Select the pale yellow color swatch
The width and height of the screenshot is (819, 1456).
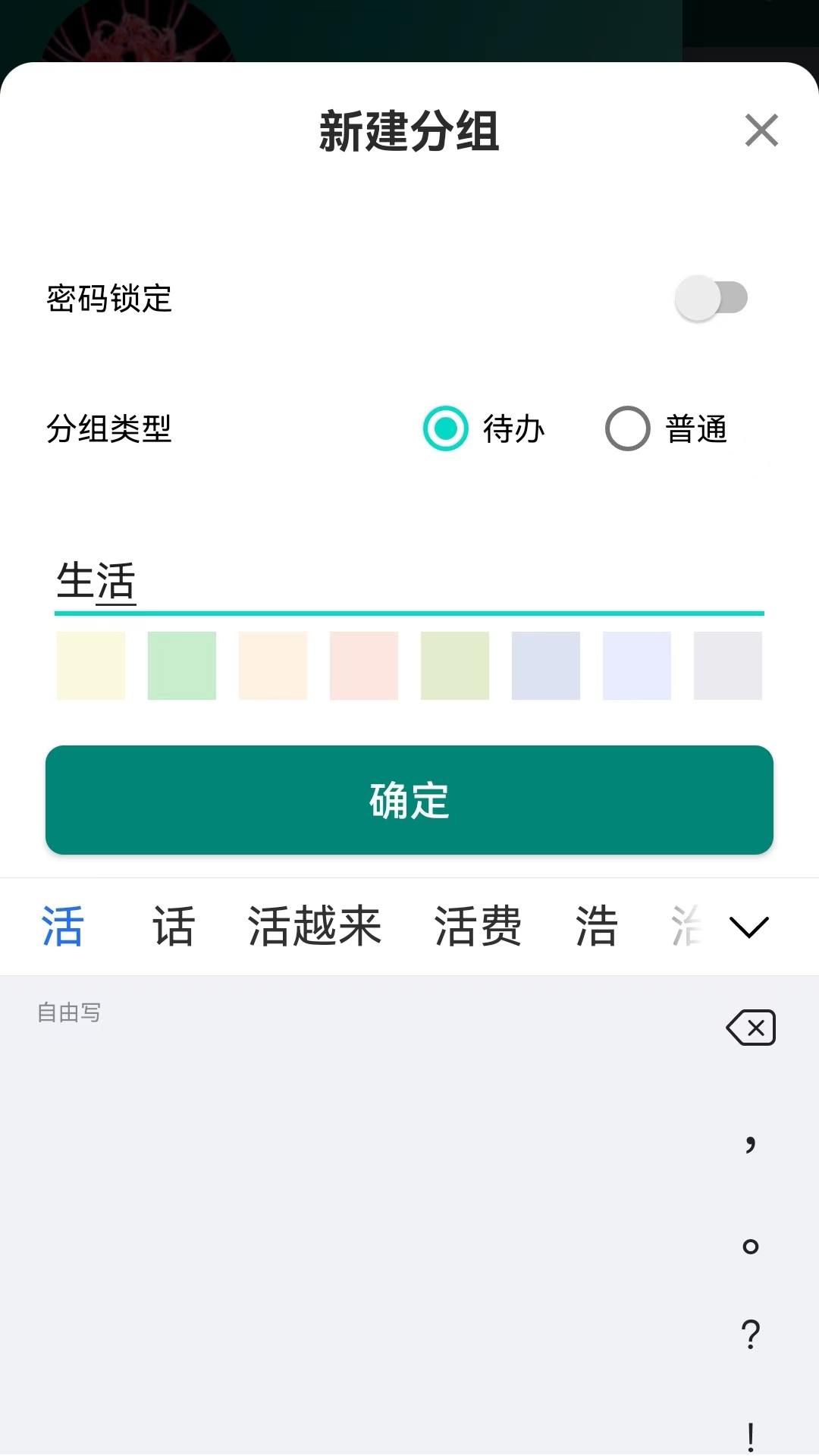(x=90, y=666)
